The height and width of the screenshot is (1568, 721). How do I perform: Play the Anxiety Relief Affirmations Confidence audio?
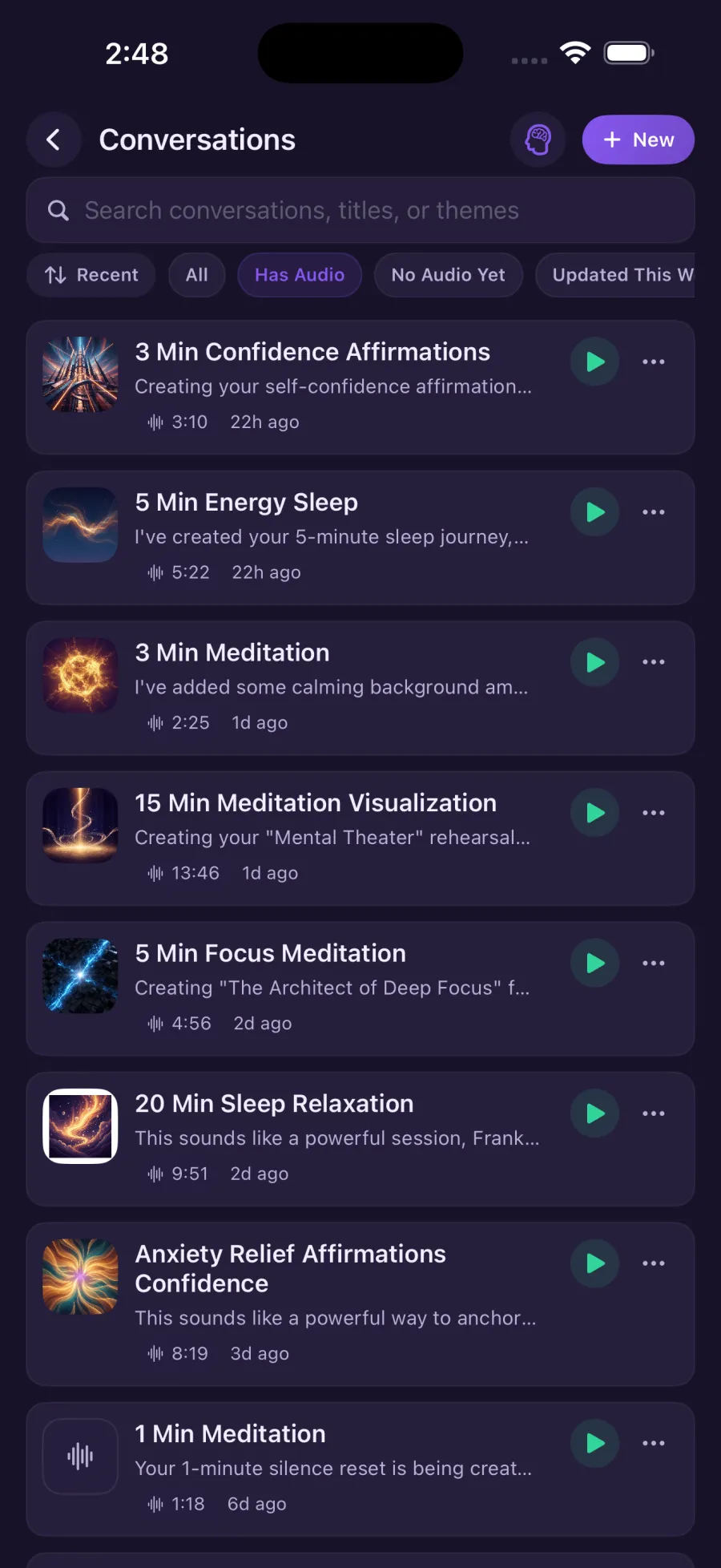594,1263
